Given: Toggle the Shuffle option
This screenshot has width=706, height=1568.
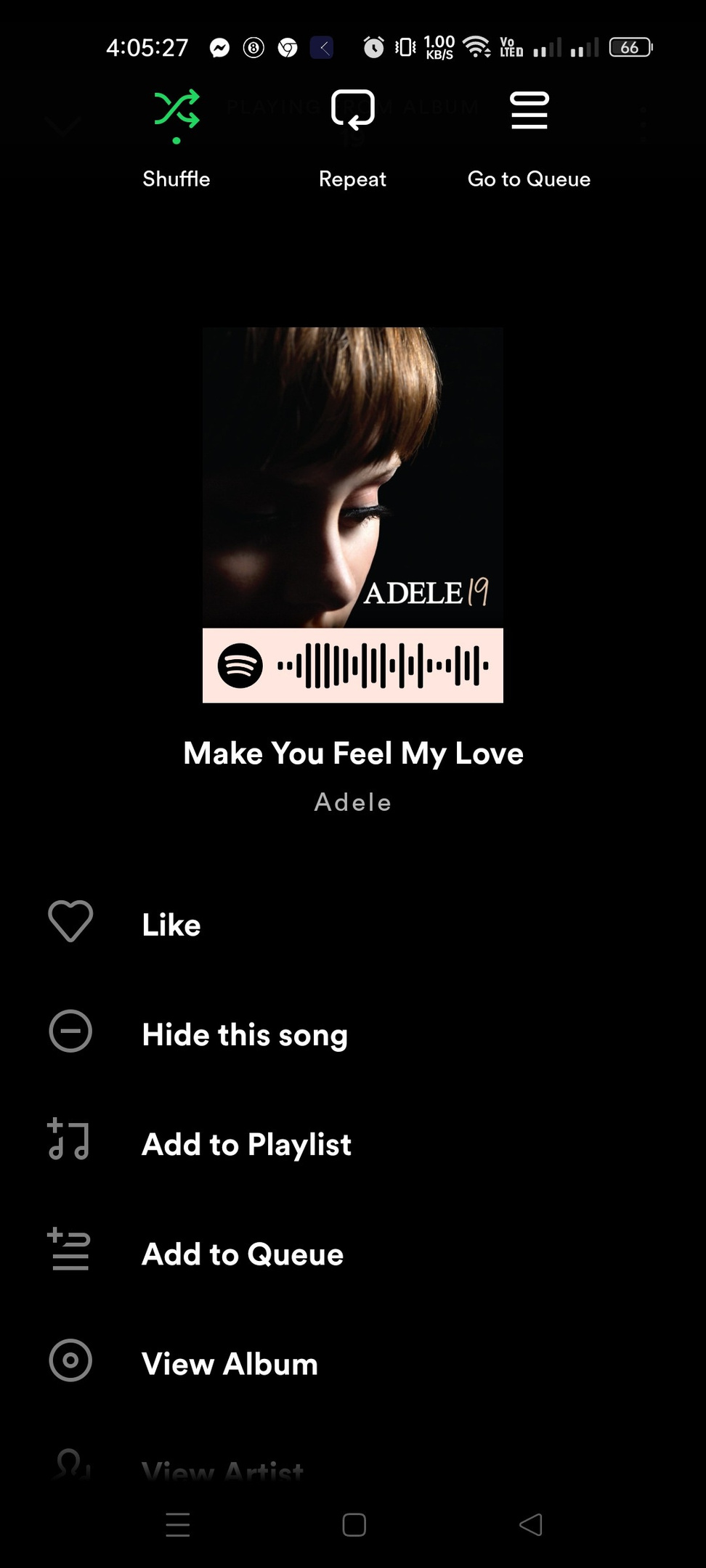Looking at the screenshot, I should (176, 136).
